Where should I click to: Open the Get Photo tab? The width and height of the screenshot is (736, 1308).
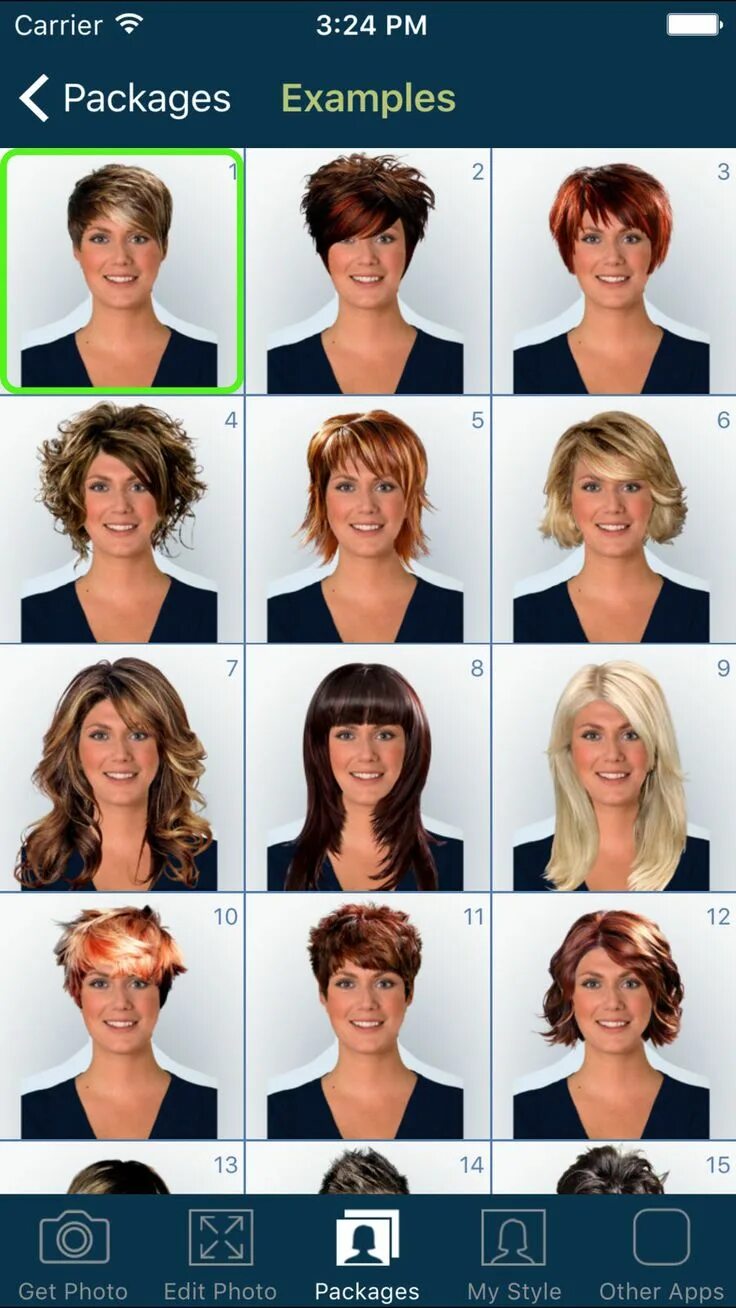[x=73, y=1254]
